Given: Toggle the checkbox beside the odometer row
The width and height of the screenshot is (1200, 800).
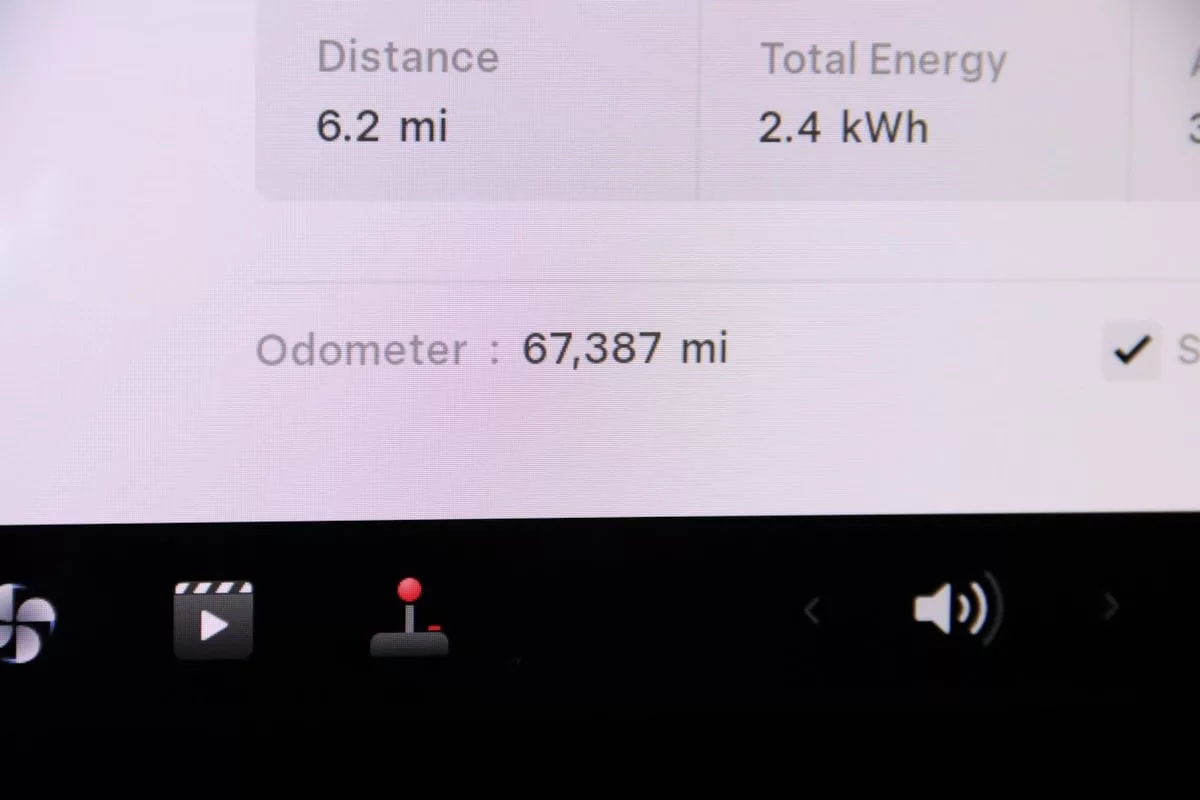Looking at the screenshot, I should [x=1131, y=350].
